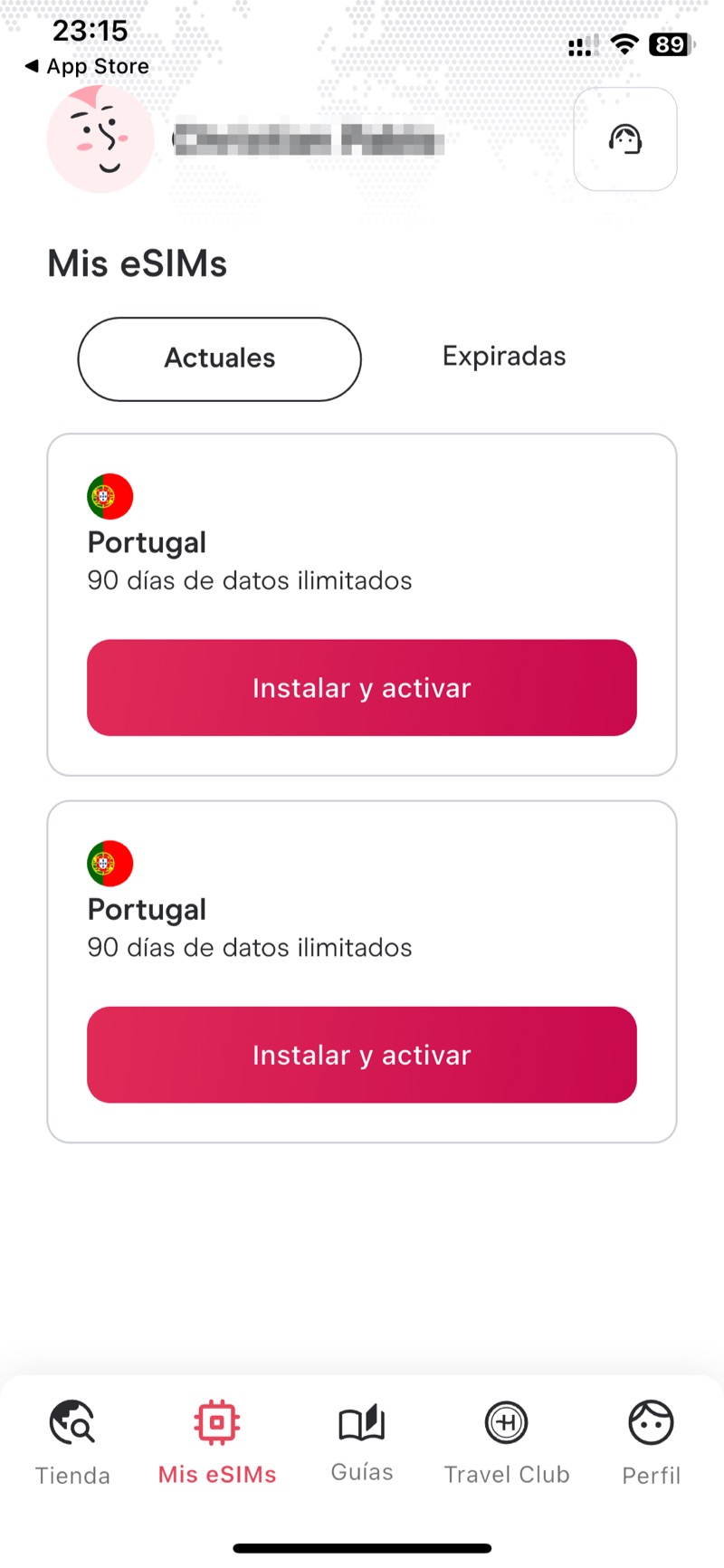Viewport: 724px width, 1568px height.
Task: Install and activate the second listed Portugal eSIM
Action: (362, 1055)
